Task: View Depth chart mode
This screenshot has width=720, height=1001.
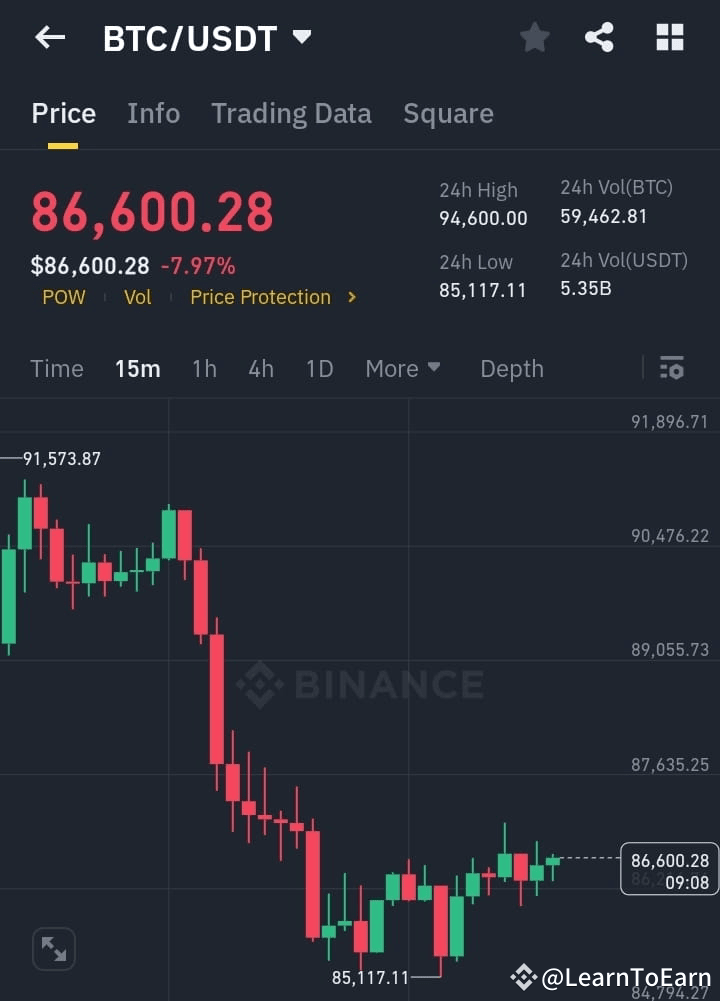Action: tap(511, 368)
